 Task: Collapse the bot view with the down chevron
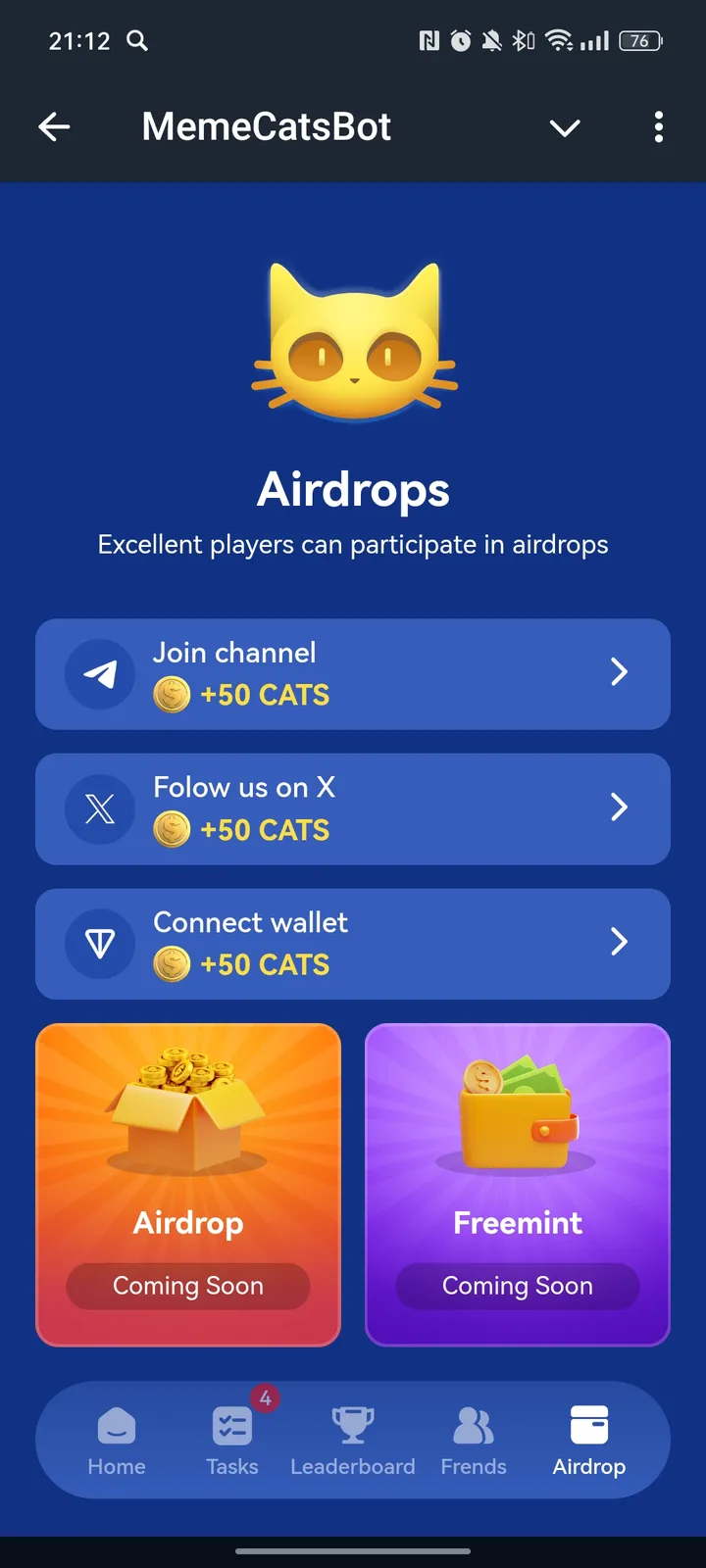click(565, 127)
